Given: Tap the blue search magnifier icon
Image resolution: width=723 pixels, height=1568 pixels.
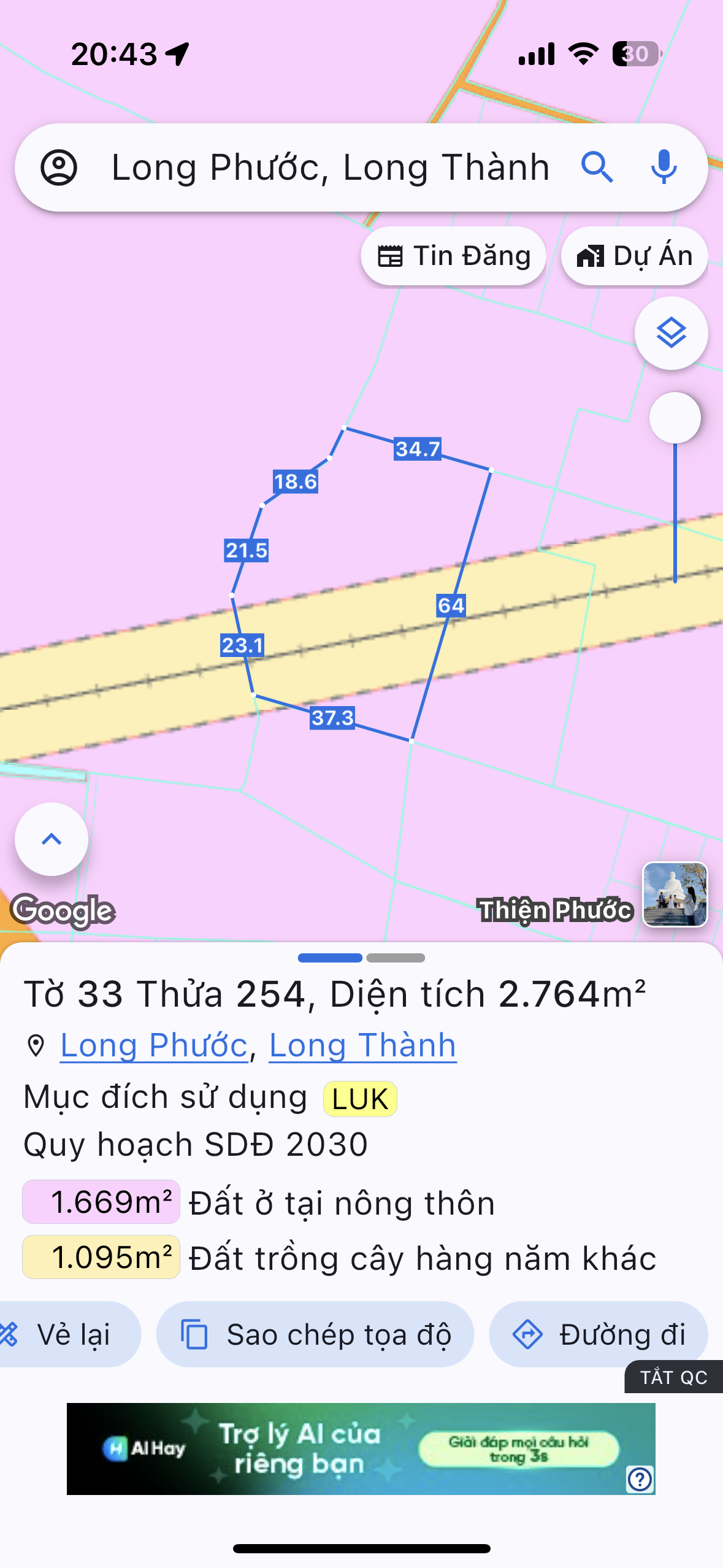Looking at the screenshot, I should [597, 167].
